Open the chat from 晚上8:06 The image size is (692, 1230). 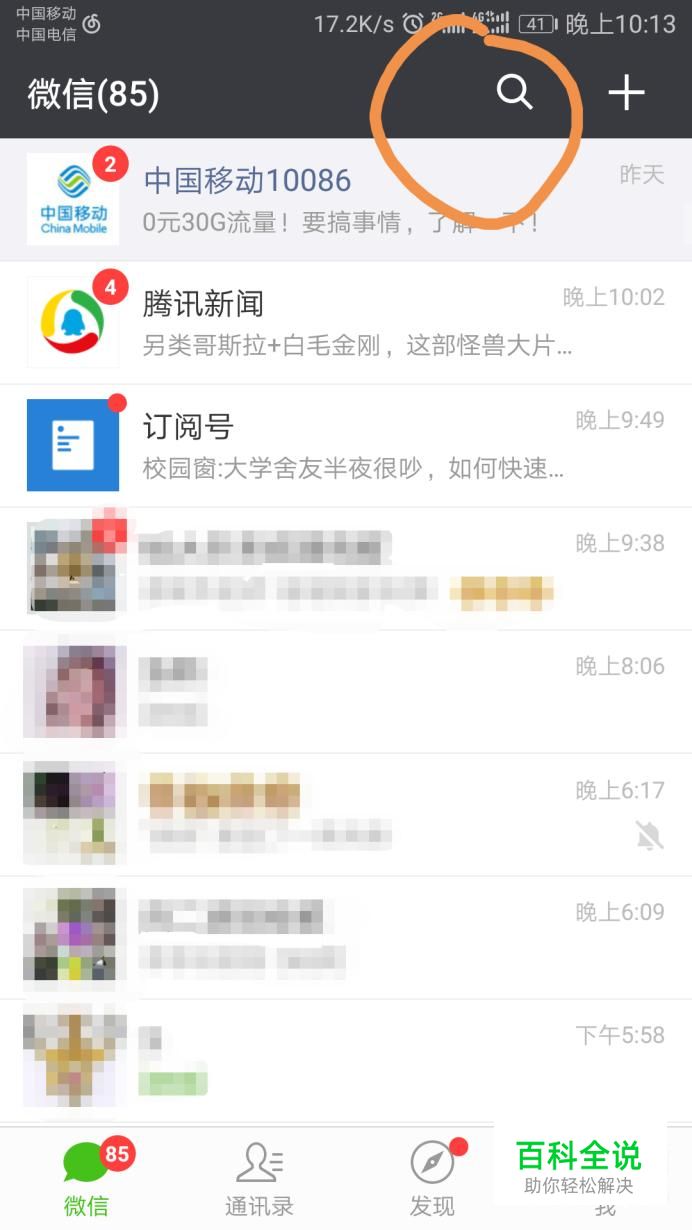pos(346,691)
